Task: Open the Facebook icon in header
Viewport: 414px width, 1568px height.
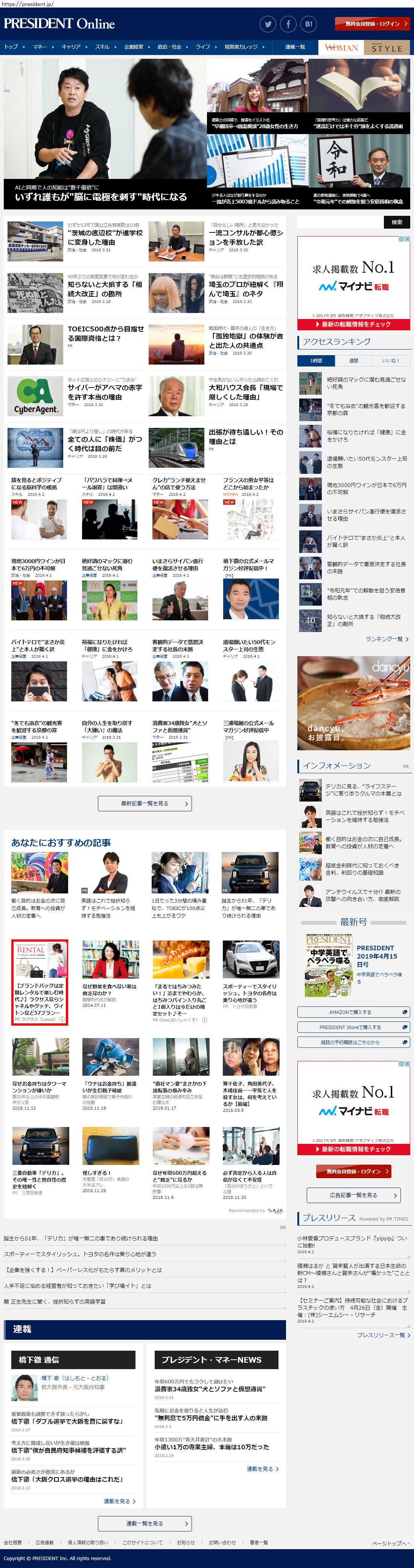Action: [x=288, y=24]
